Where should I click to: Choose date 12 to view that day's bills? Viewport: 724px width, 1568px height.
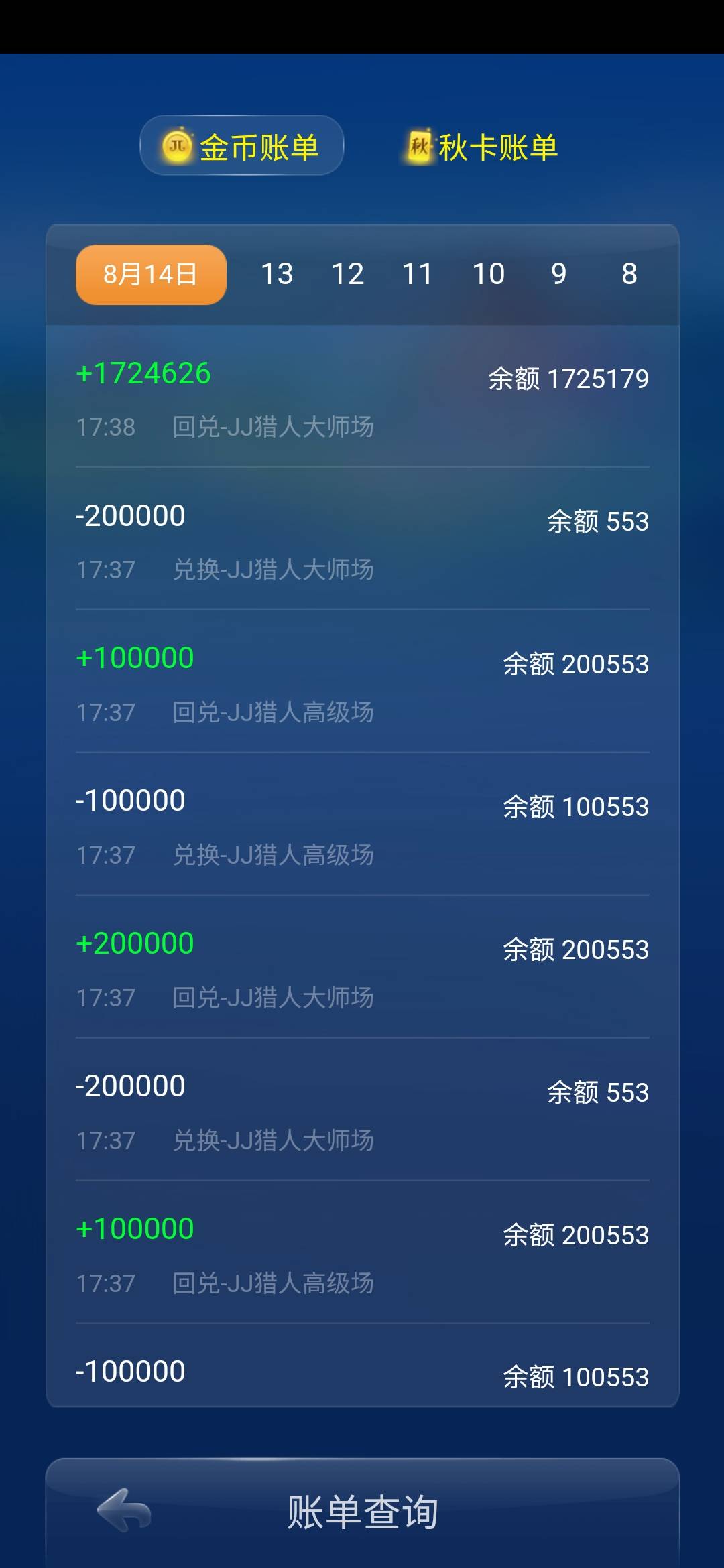349,273
